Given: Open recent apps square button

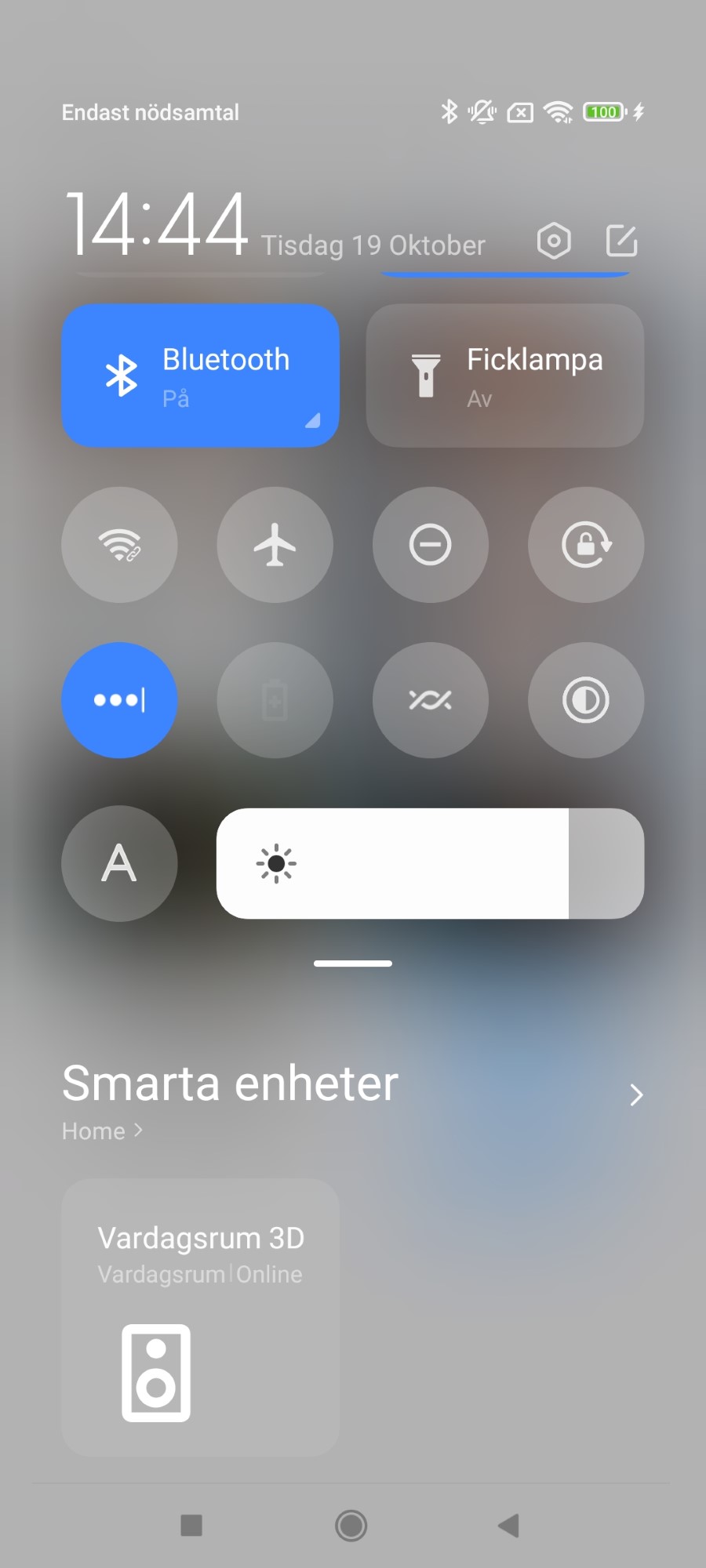Looking at the screenshot, I should click(x=191, y=1526).
